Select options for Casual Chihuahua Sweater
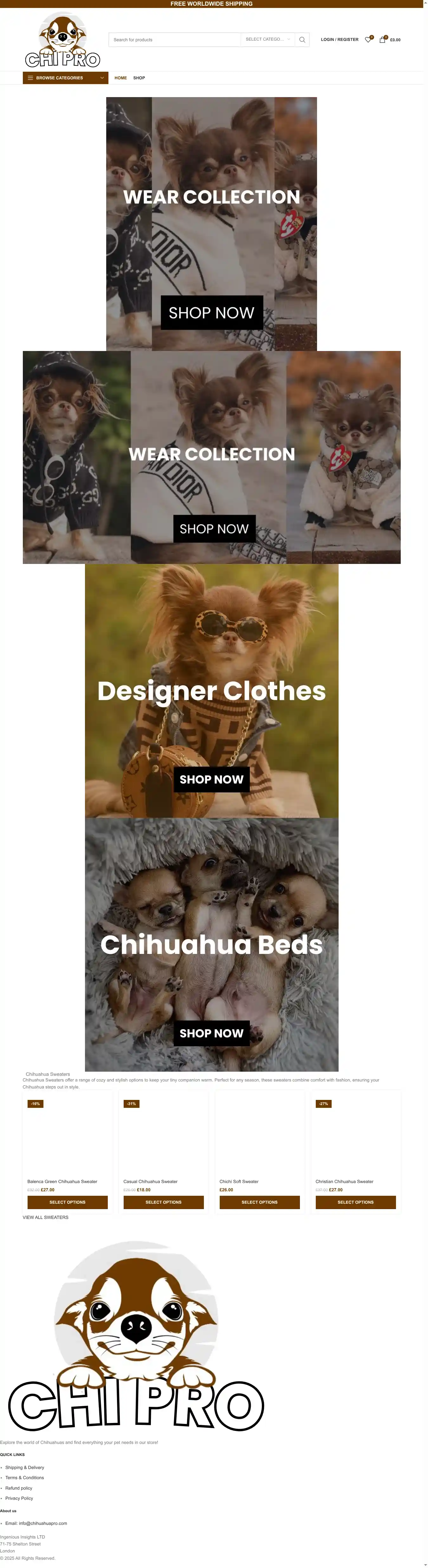The height and width of the screenshot is (1568, 428). tap(163, 1202)
